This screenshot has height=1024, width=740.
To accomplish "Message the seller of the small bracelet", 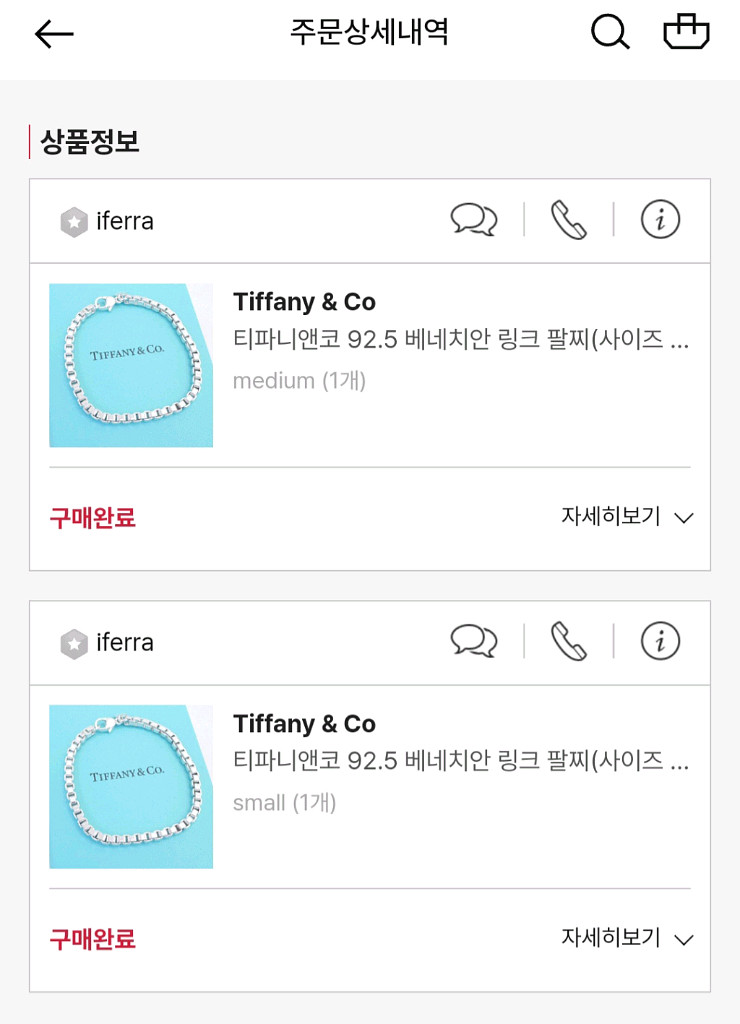I will (474, 641).
